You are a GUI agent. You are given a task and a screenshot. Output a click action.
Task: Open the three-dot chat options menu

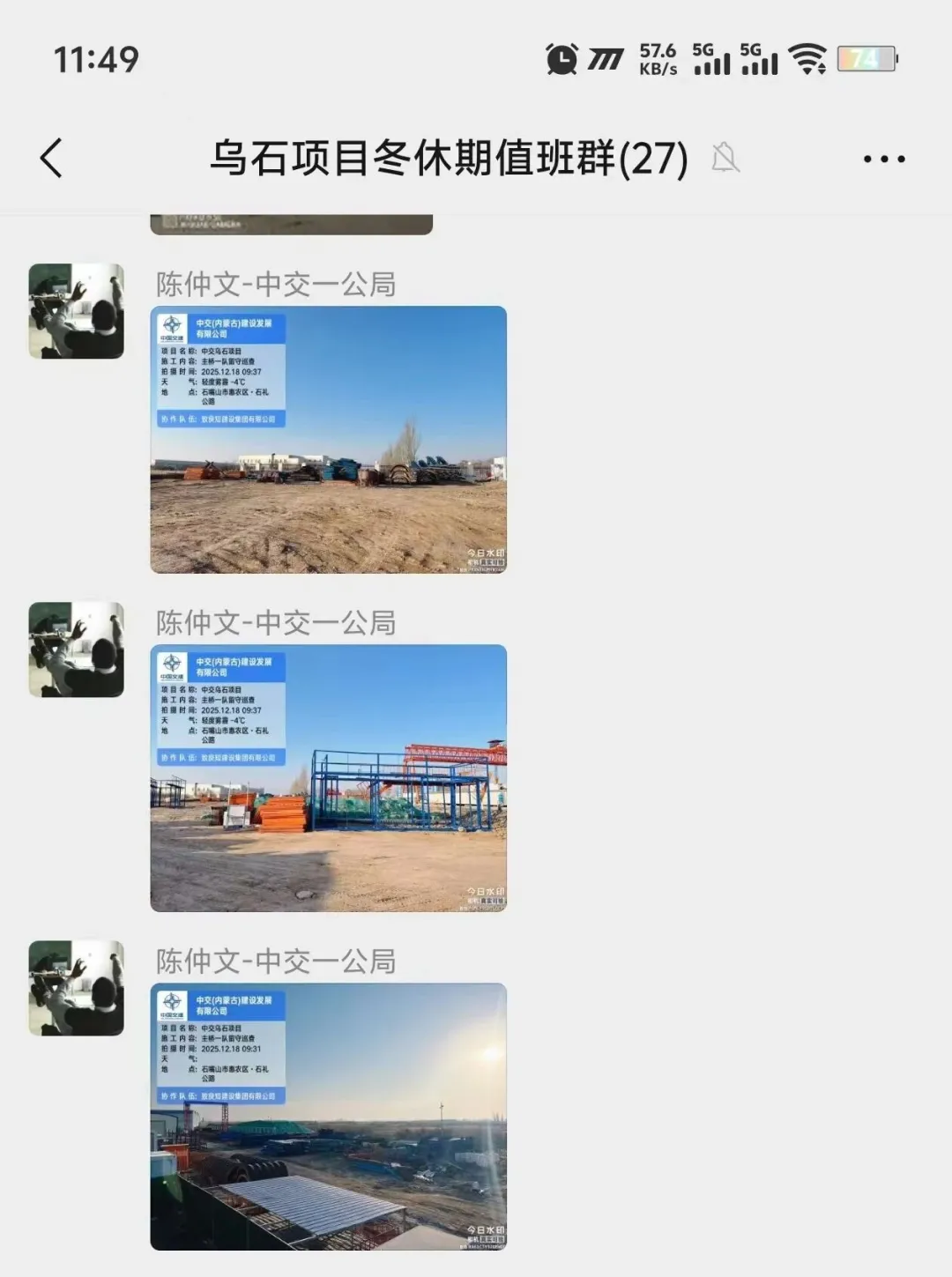(883, 160)
